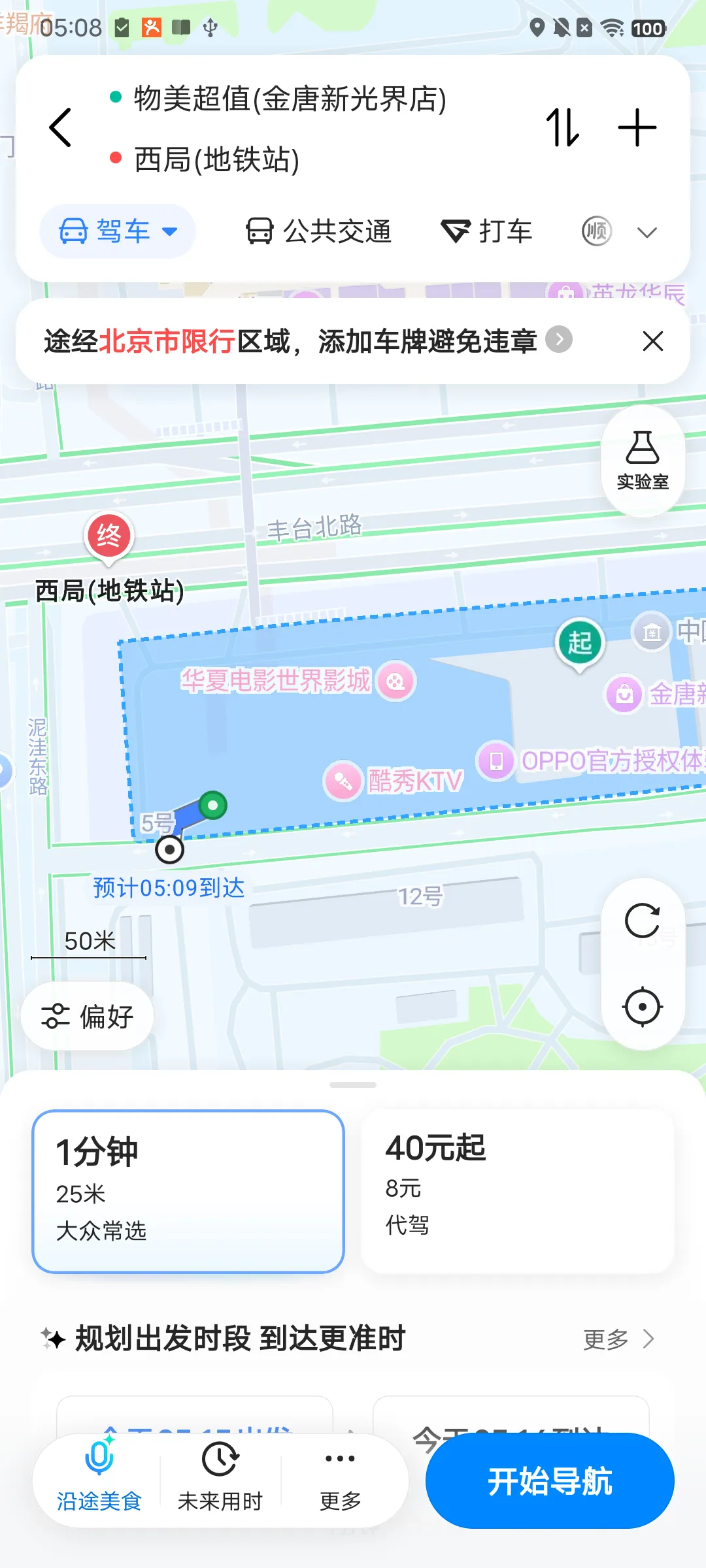Open 沿途美食 voice search
706x1568 pixels.
(99, 1480)
